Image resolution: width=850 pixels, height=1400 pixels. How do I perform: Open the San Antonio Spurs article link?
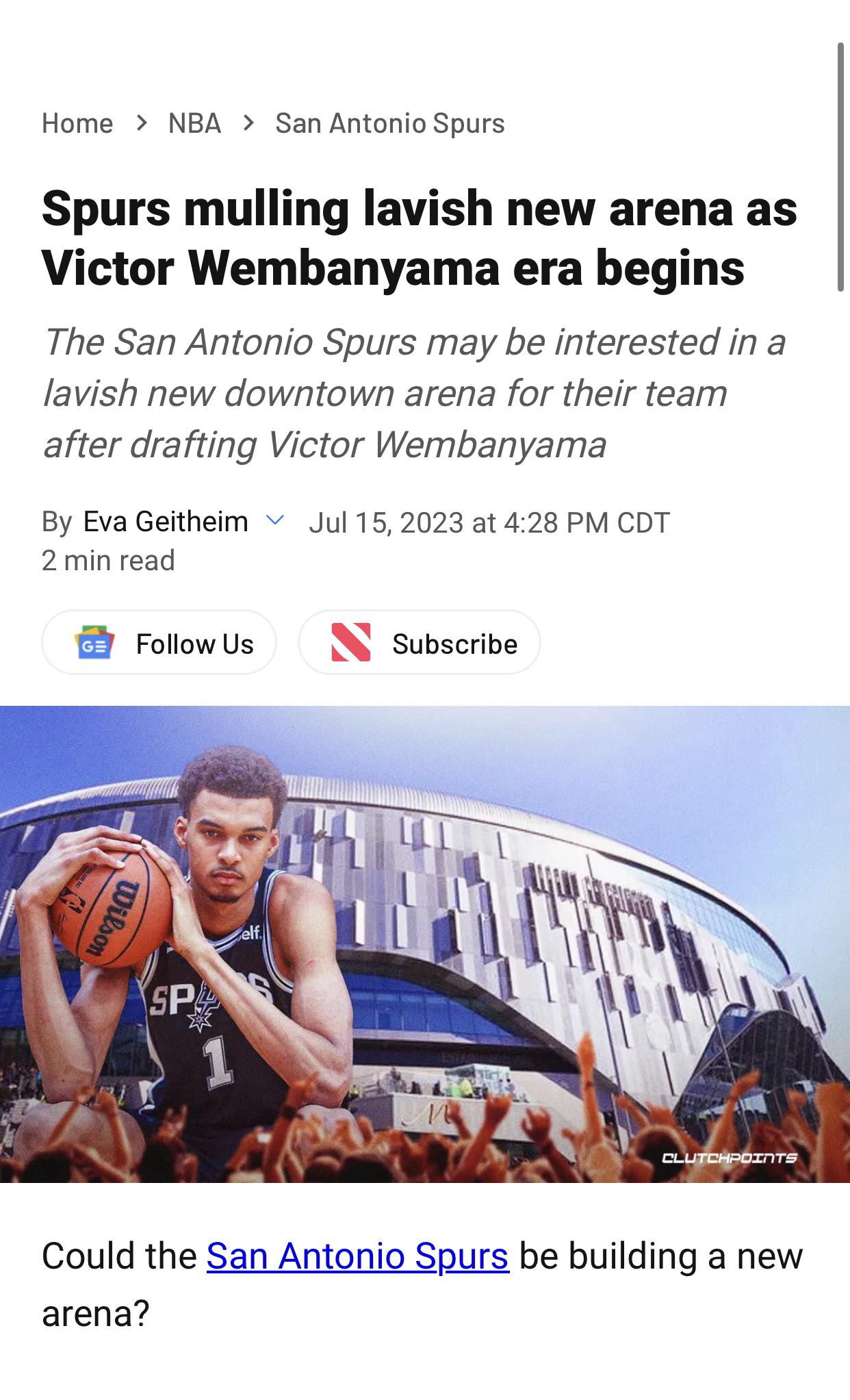(357, 1256)
